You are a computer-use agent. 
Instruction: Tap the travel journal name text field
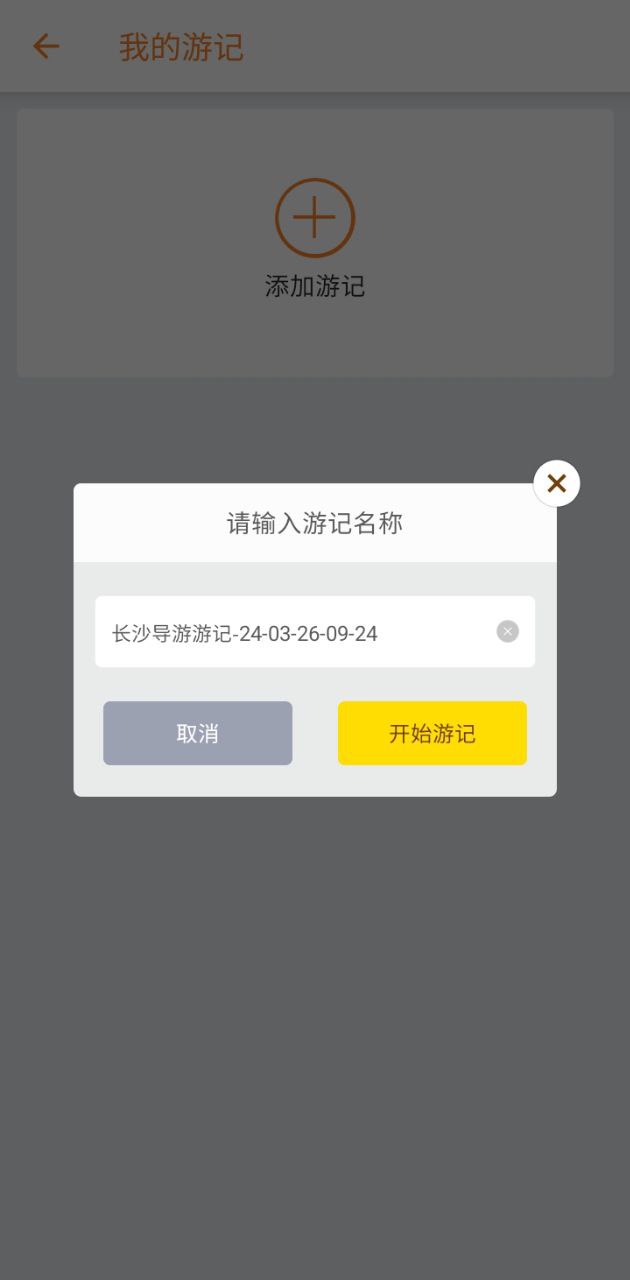click(x=315, y=632)
